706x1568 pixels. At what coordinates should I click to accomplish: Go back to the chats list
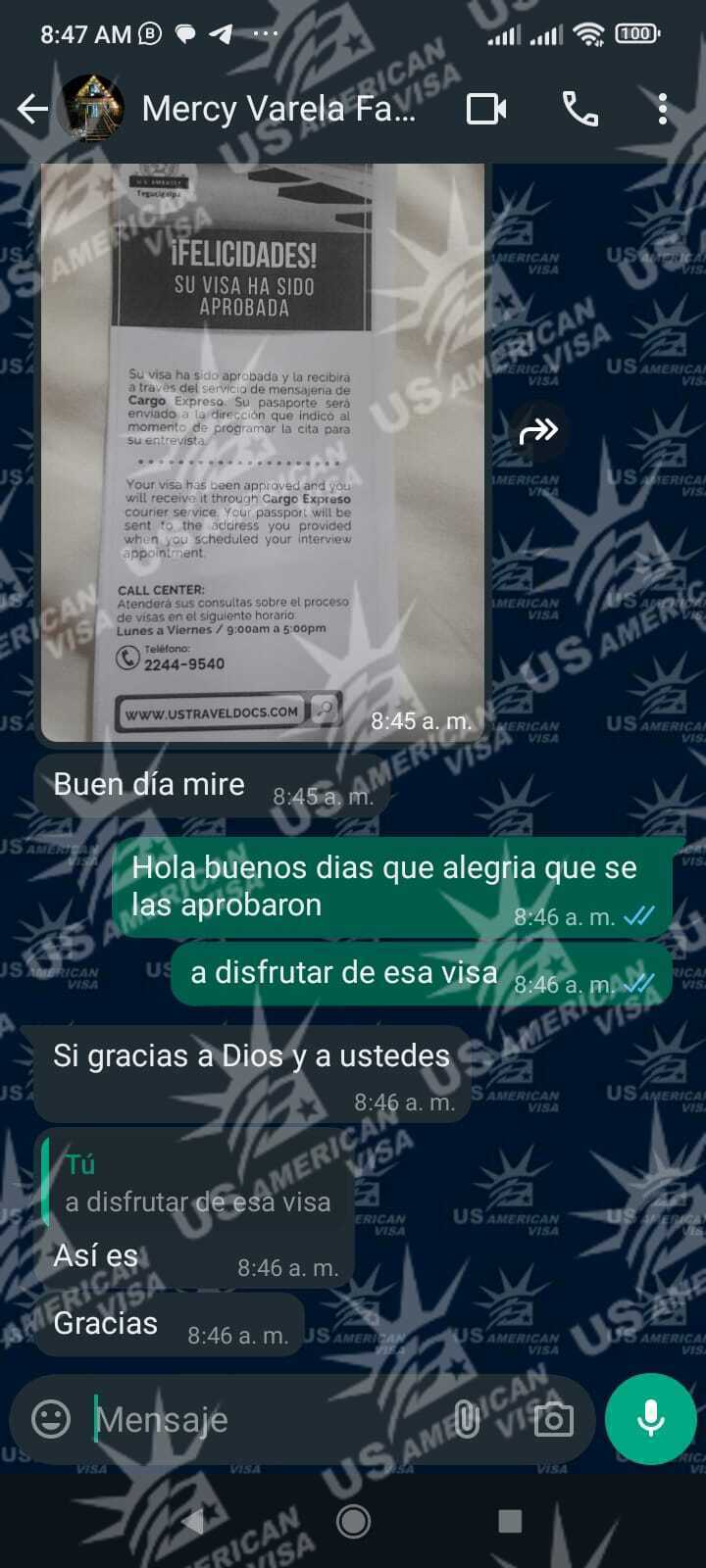tap(32, 109)
